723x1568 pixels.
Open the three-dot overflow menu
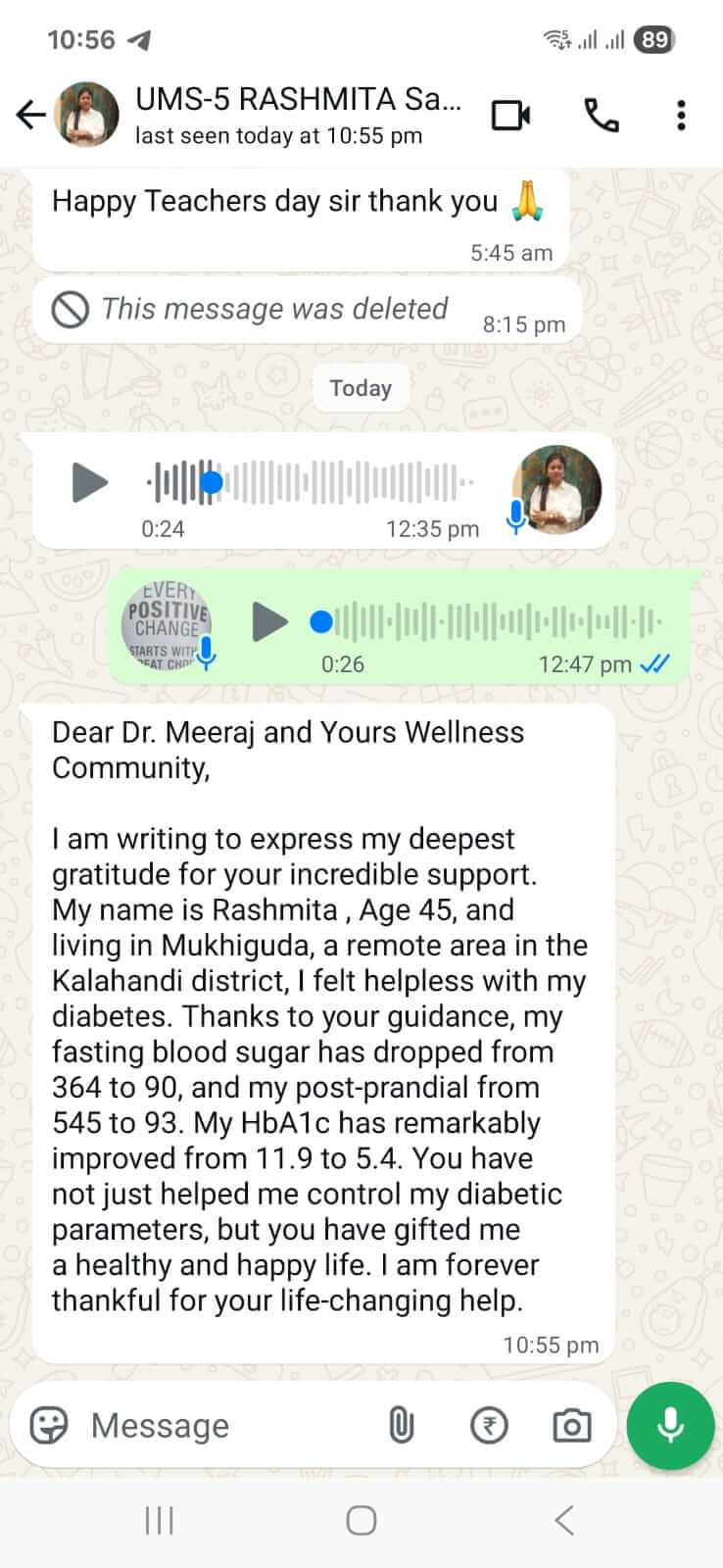point(681,116)
